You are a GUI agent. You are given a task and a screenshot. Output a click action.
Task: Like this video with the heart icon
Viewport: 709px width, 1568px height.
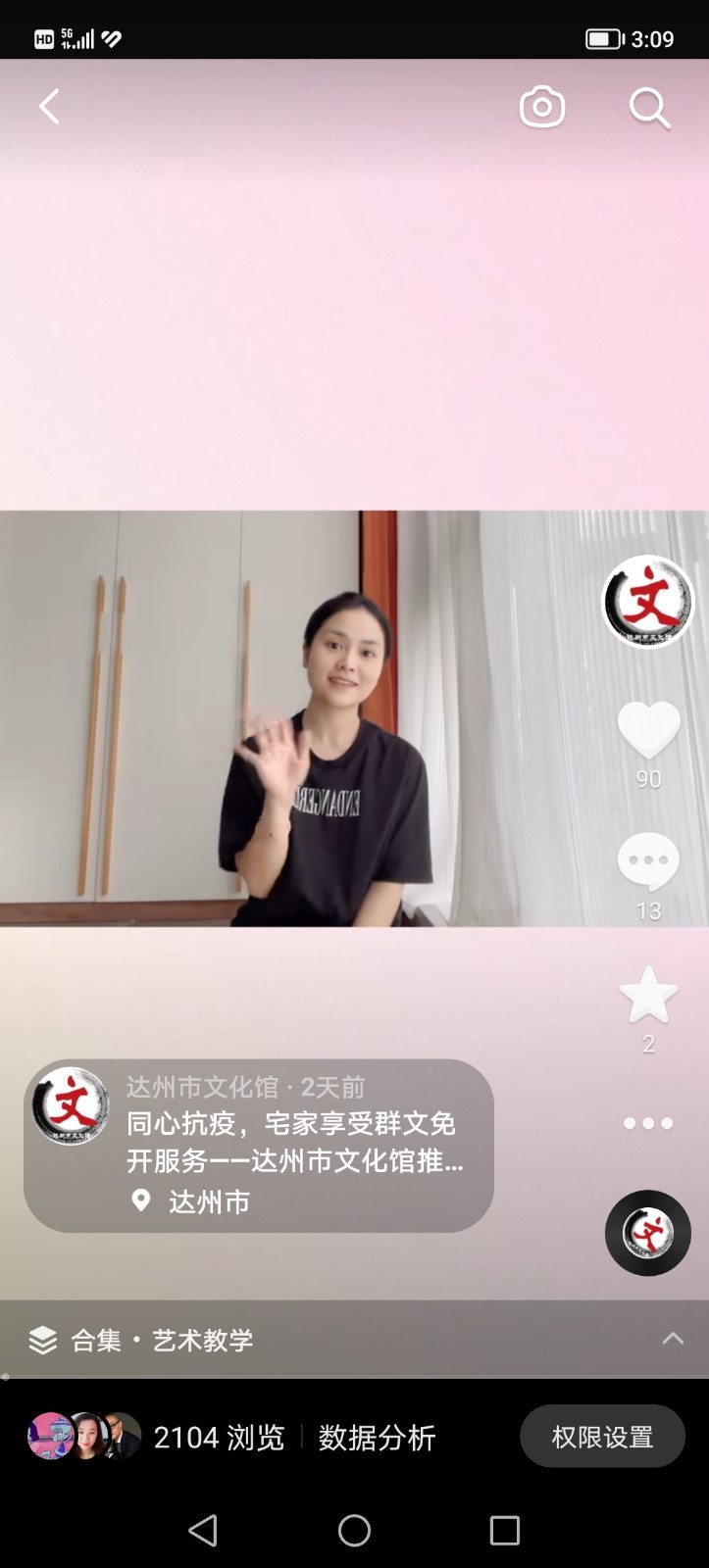point(648,731)
